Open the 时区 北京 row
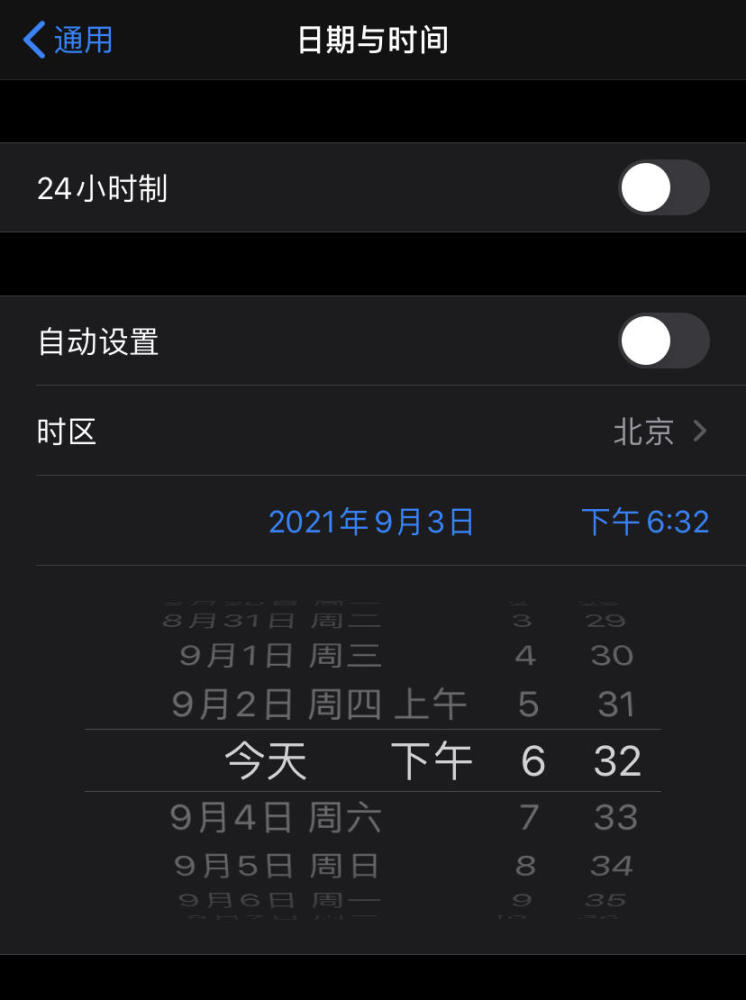This screenshot has width=746, height=1000. point(372,432)
